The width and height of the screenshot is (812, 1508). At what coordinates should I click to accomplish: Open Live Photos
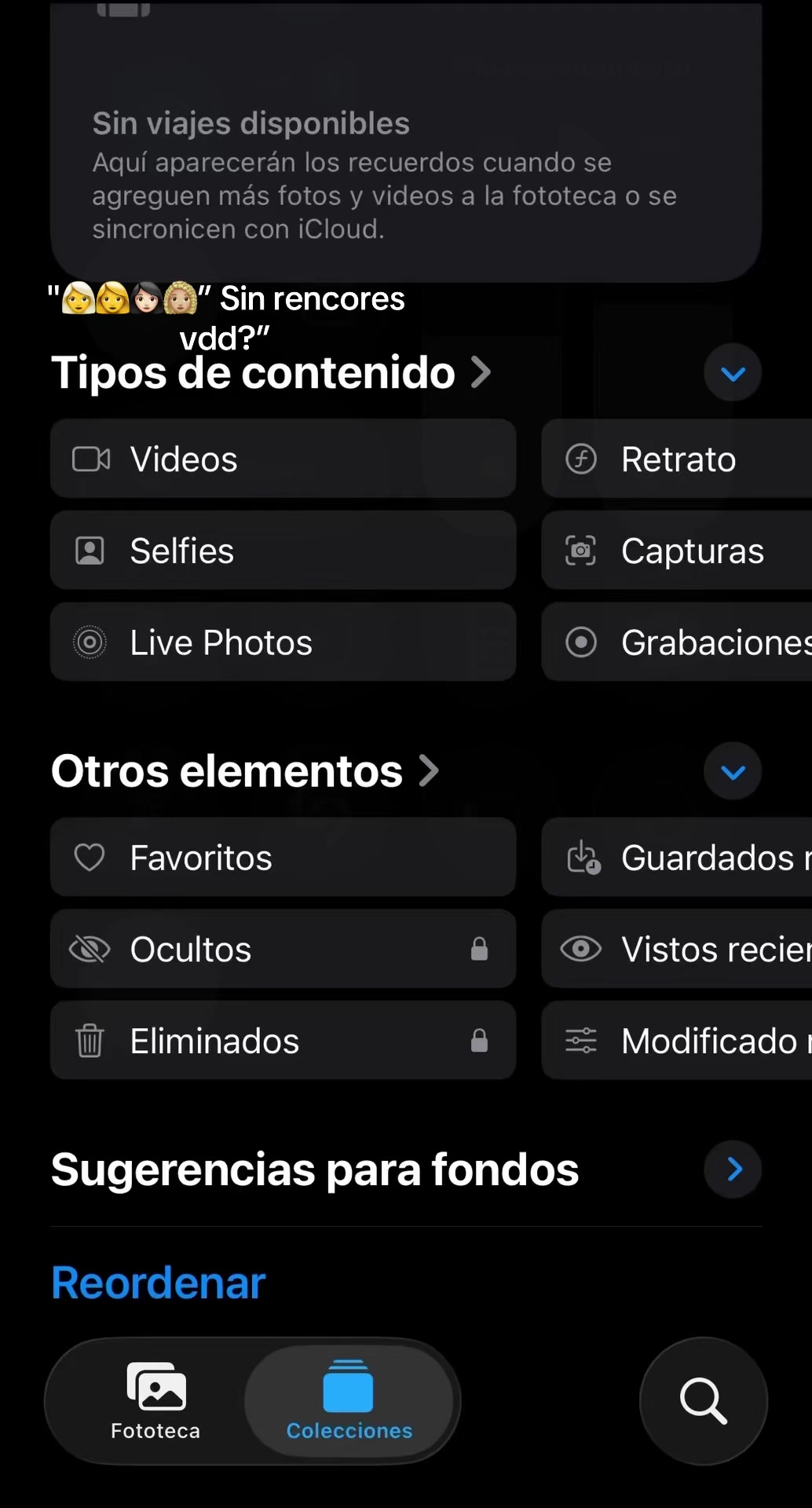[x=283, y=642]
